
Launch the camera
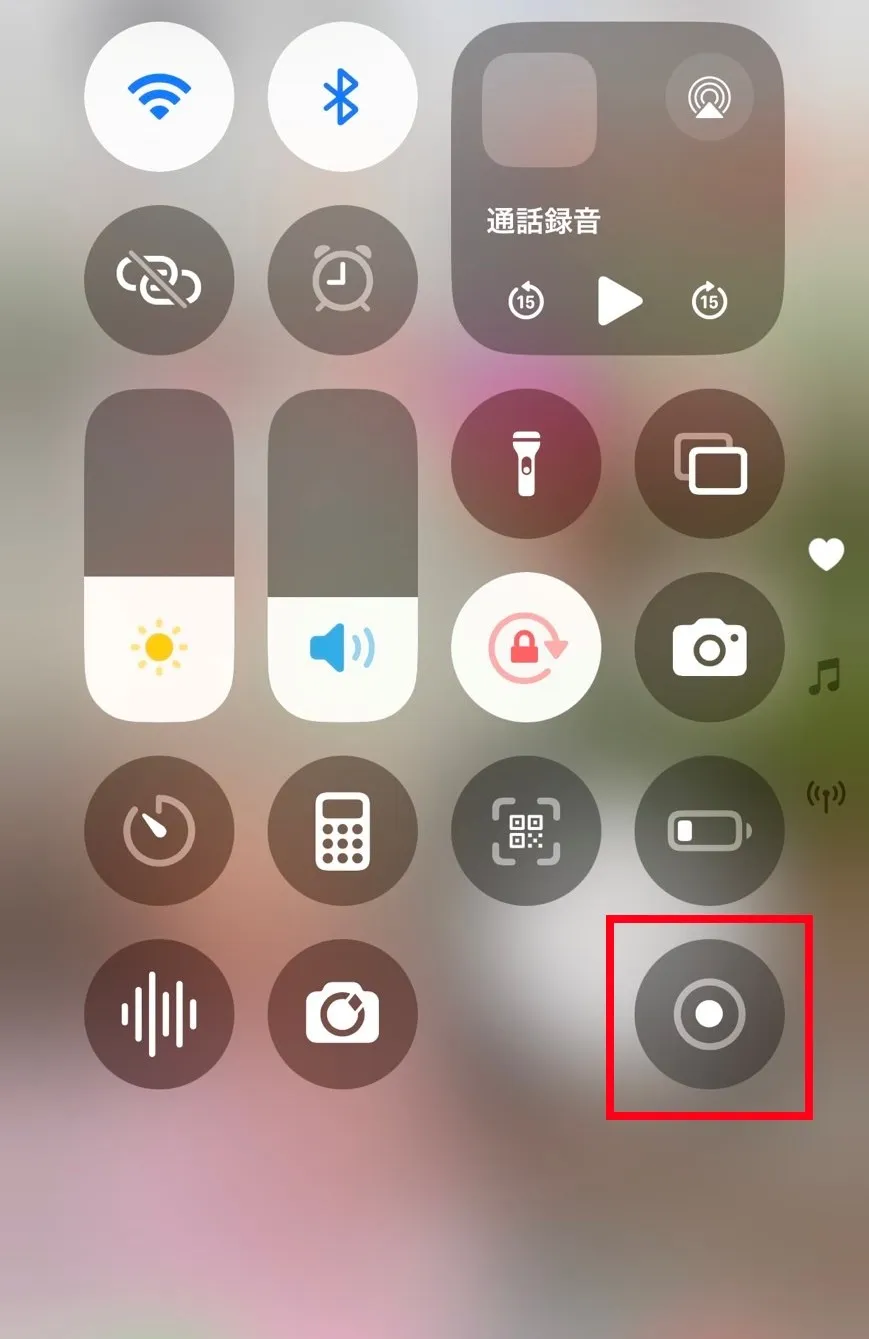(709, 647)
